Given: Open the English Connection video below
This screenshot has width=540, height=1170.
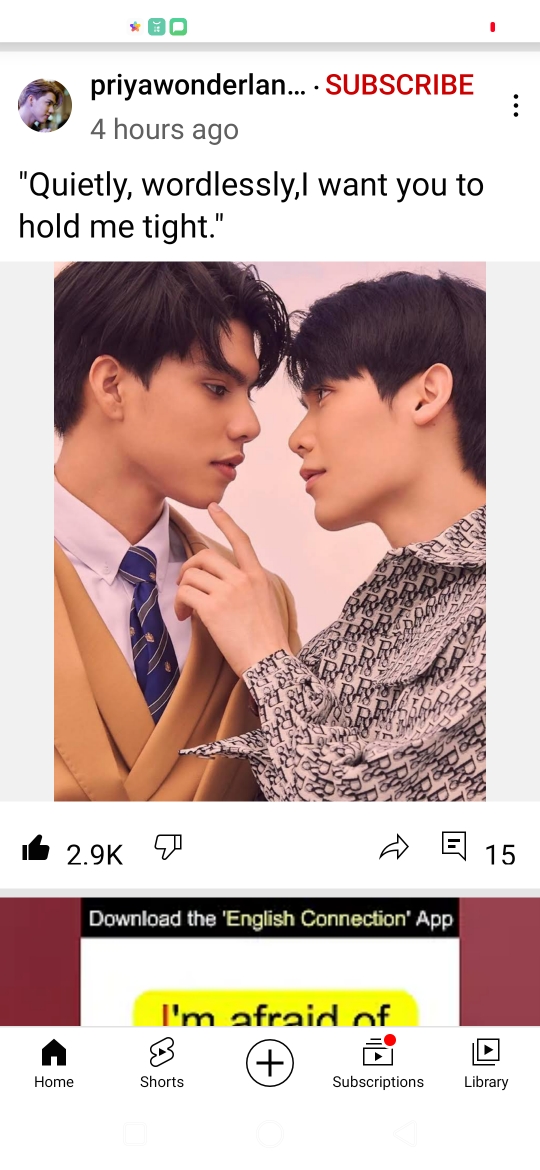Looking at the screenshot, I should point(270,962).
